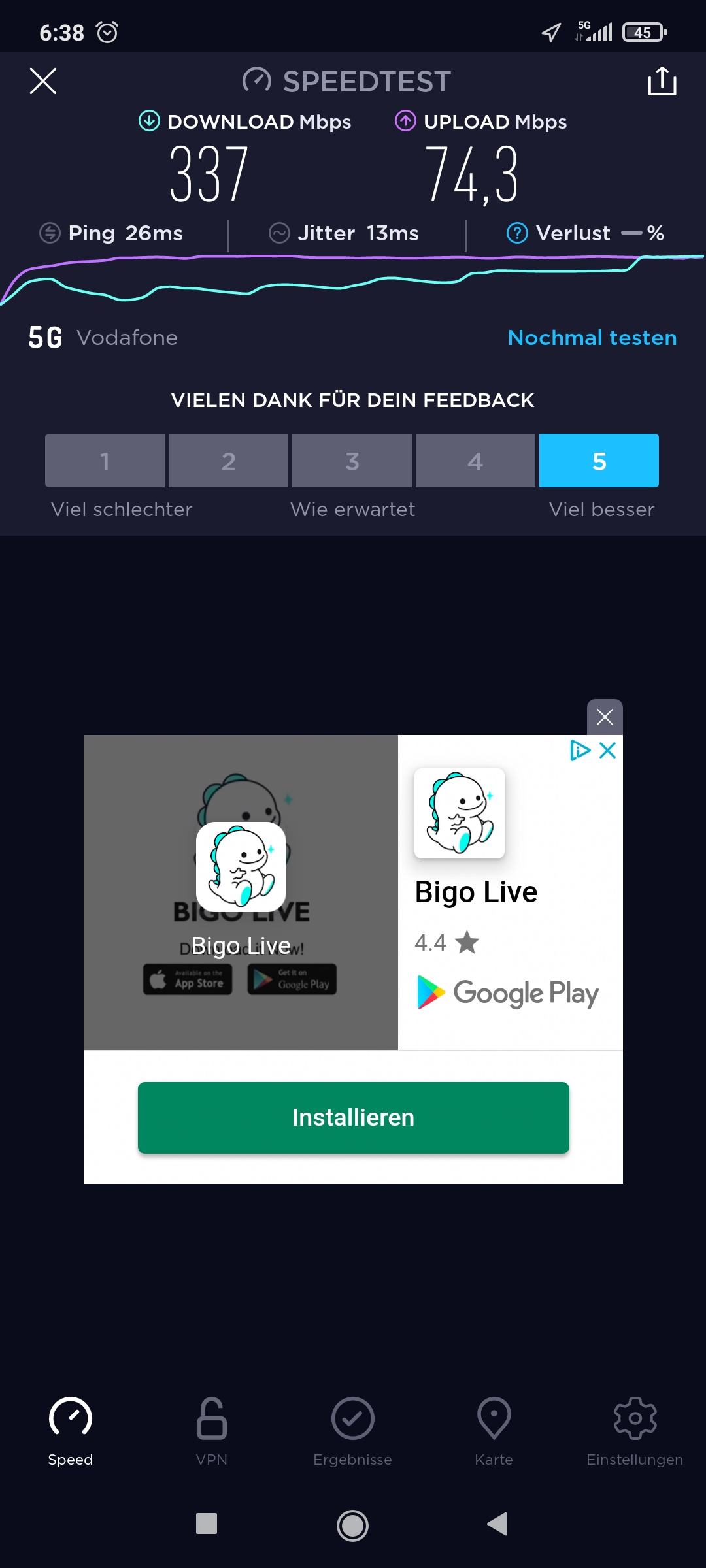Open the Verlust help question mark

pyautogui.click(x=517, y=233)
